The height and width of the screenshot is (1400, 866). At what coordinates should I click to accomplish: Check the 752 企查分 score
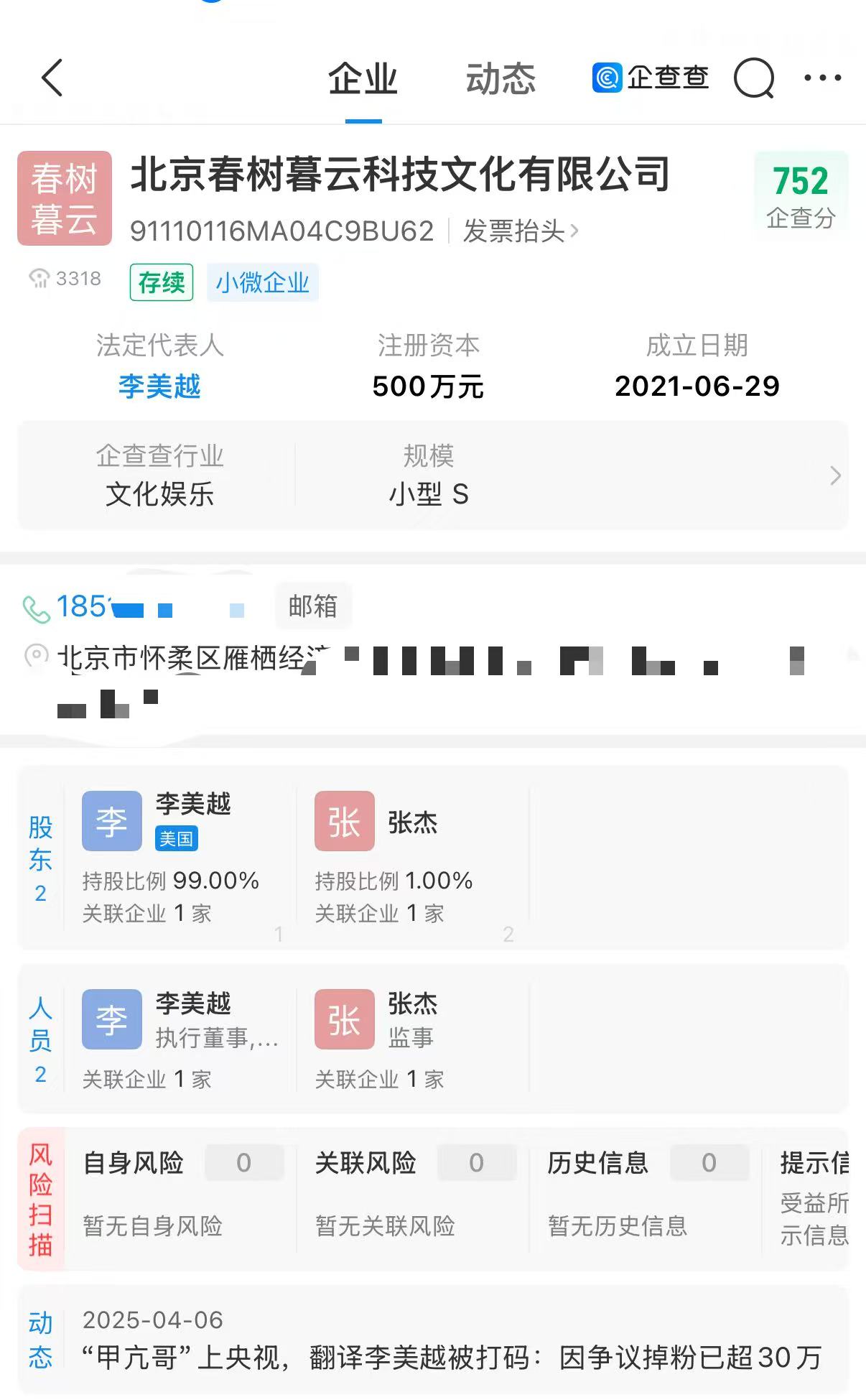[x=801, y=193]
